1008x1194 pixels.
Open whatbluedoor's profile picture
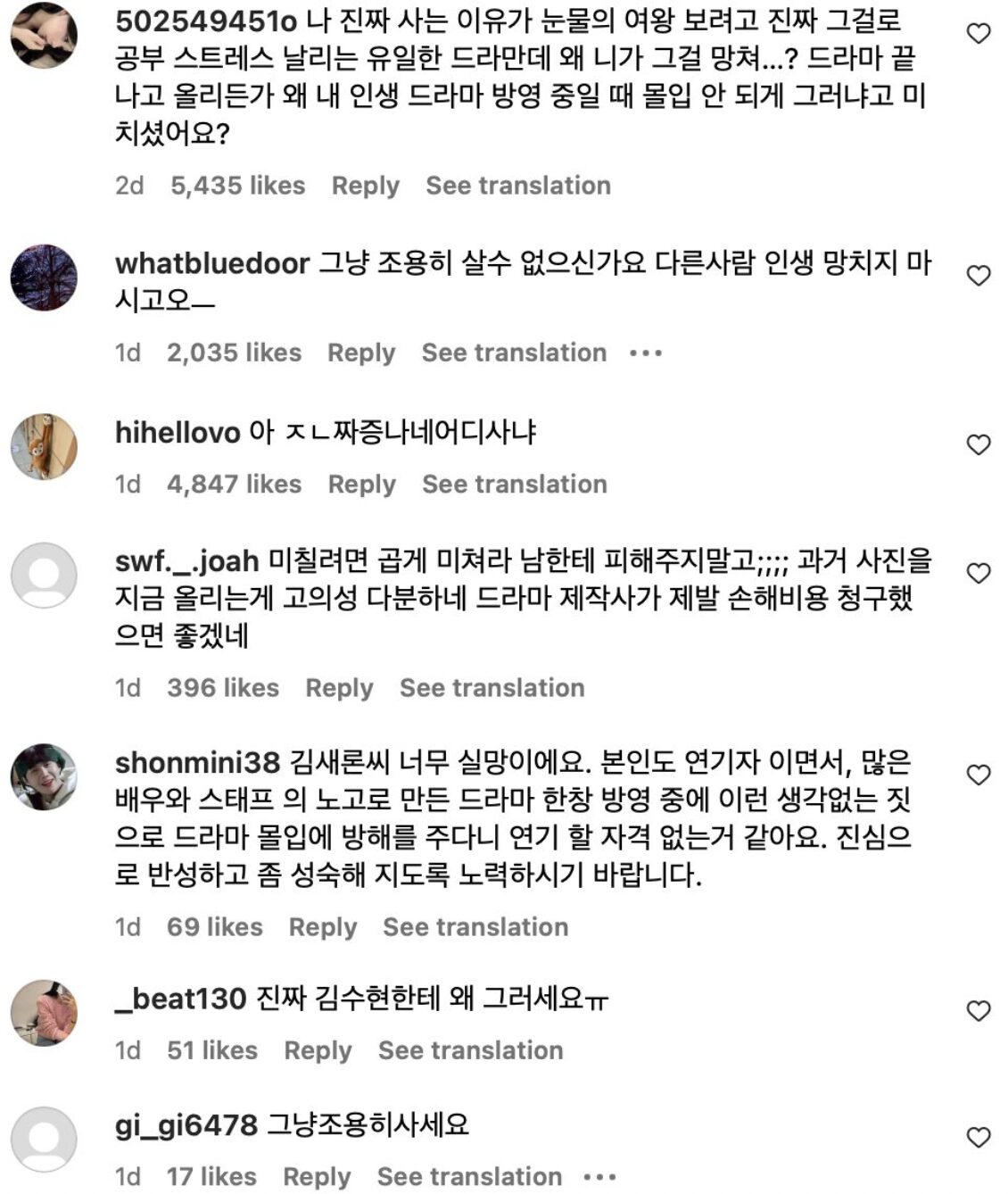[x=44, y=277]
